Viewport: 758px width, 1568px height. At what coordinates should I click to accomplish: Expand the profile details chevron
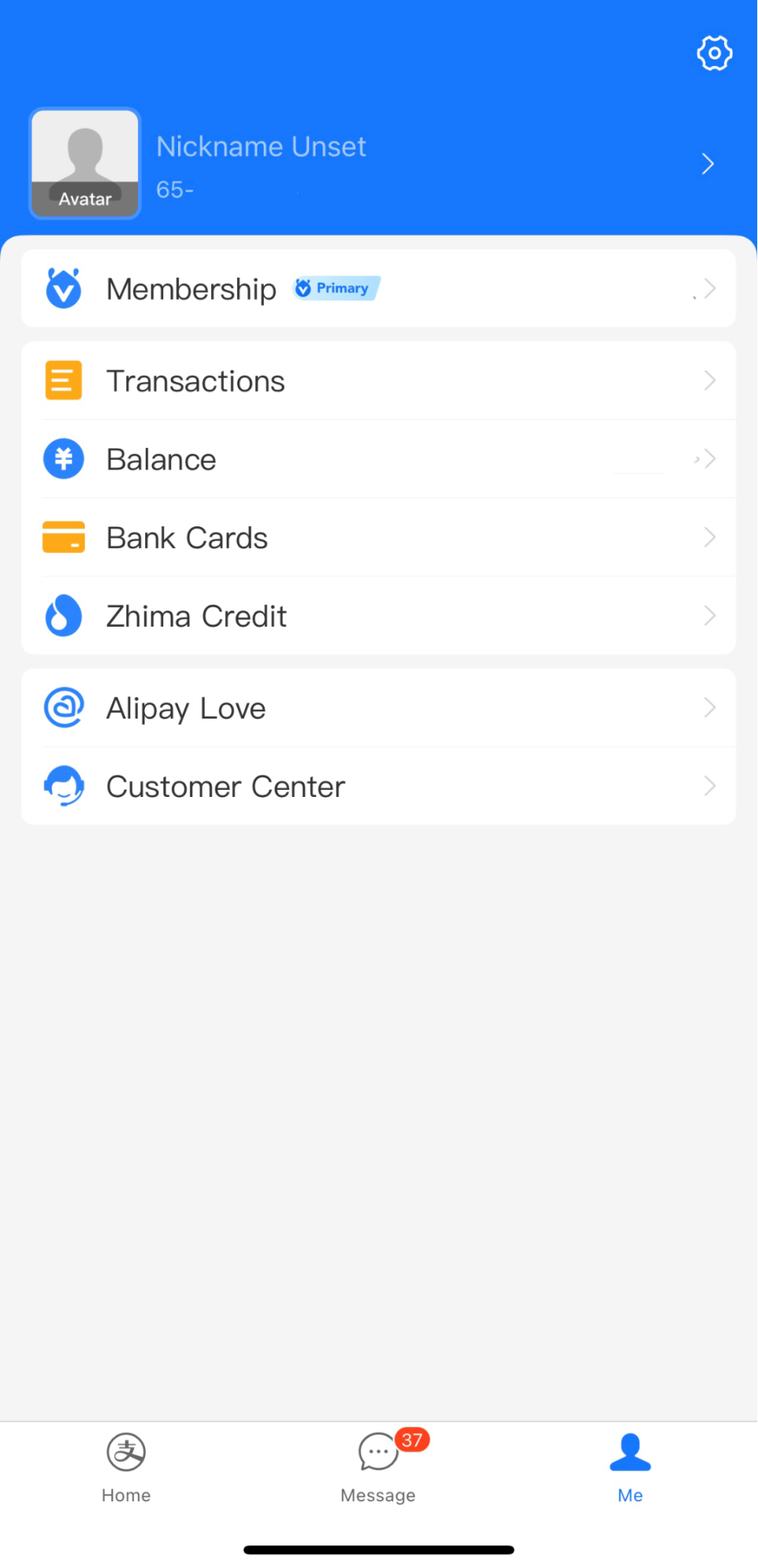[x=707, y=164]
